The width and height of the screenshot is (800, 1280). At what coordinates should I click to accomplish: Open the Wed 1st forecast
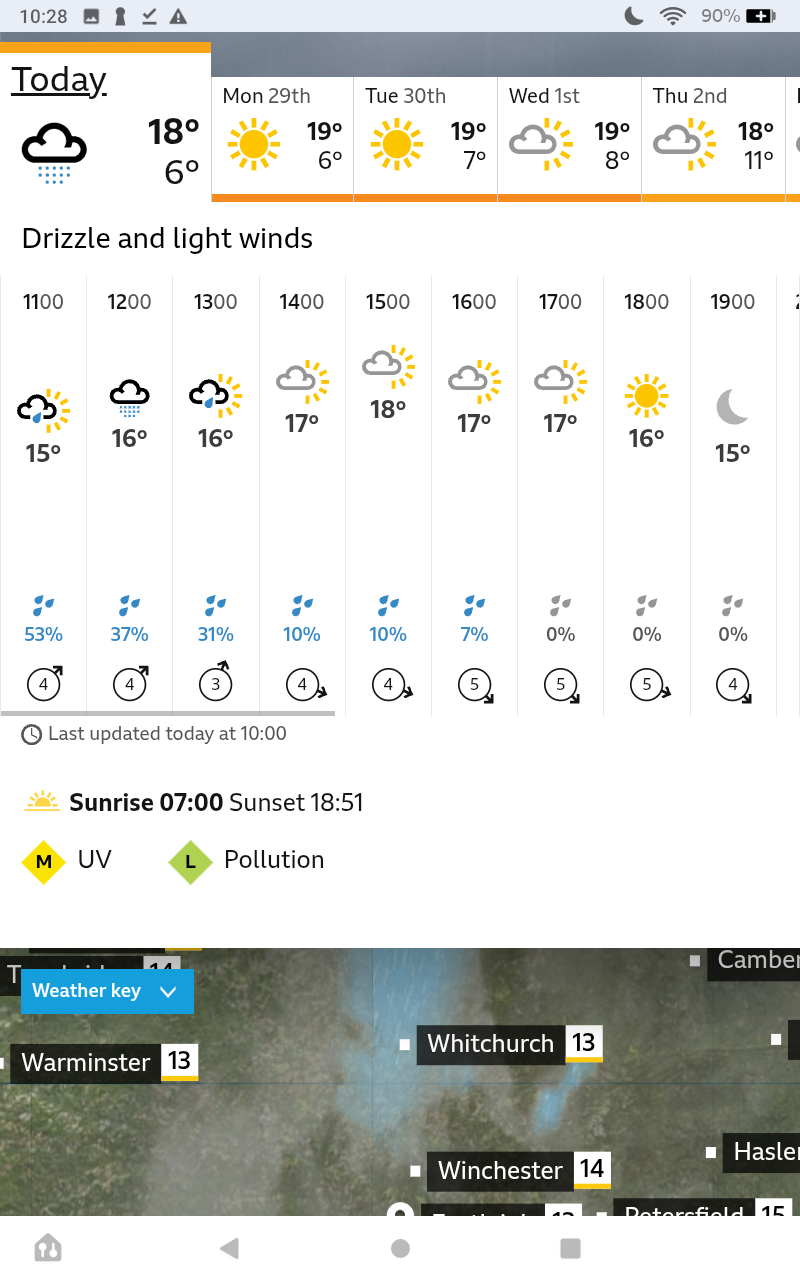click(x=569, y=139)
